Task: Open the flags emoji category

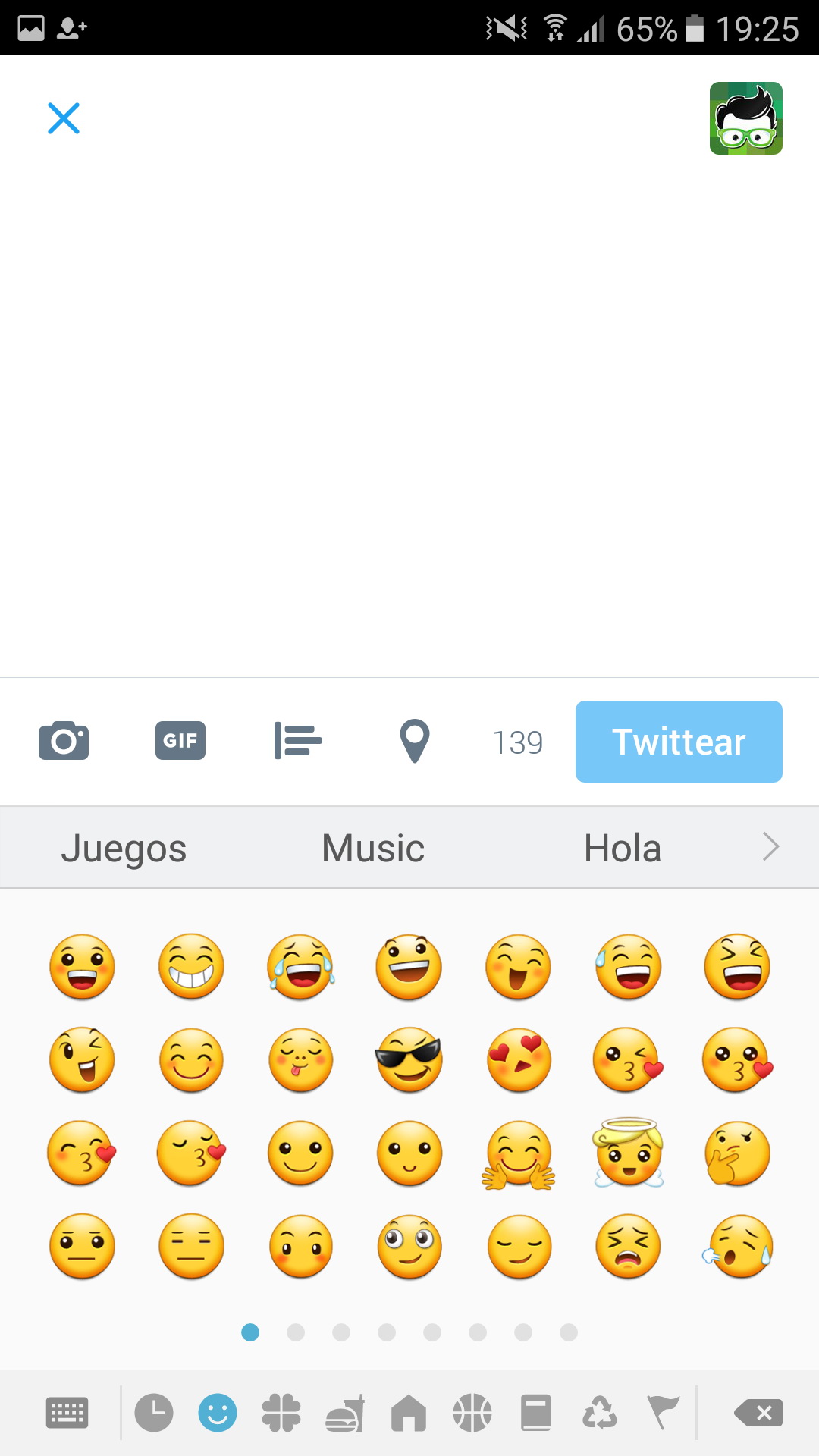Action: point(662,1413)
